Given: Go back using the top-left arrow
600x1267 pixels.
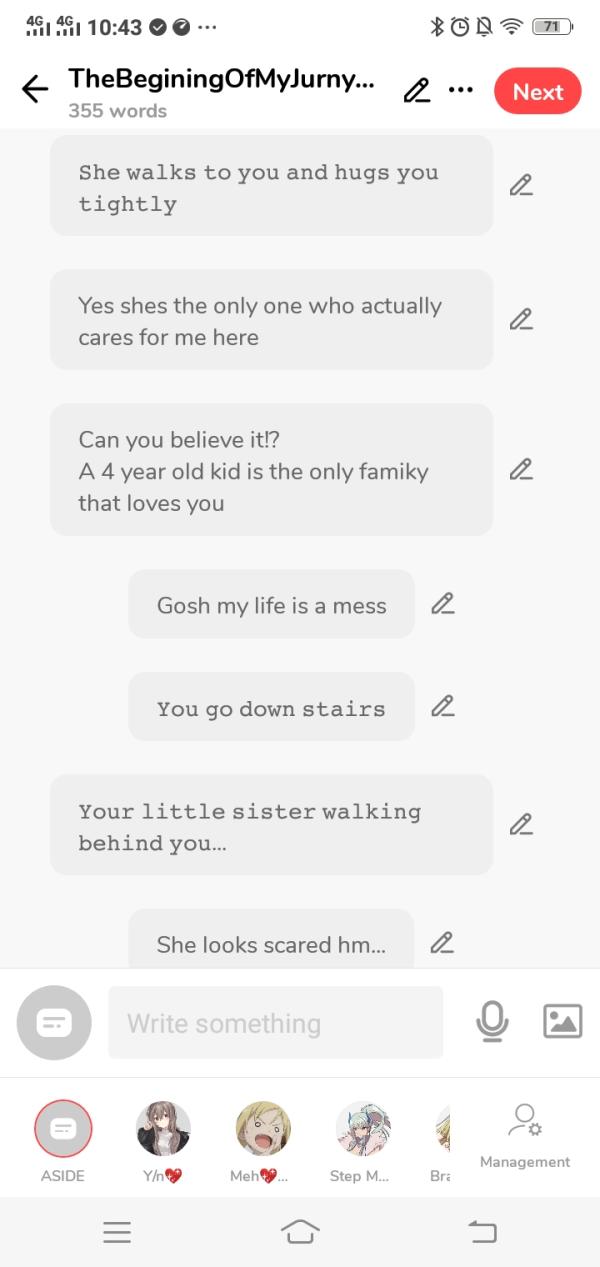Looking at the screenshot, I should coord(35,90).
